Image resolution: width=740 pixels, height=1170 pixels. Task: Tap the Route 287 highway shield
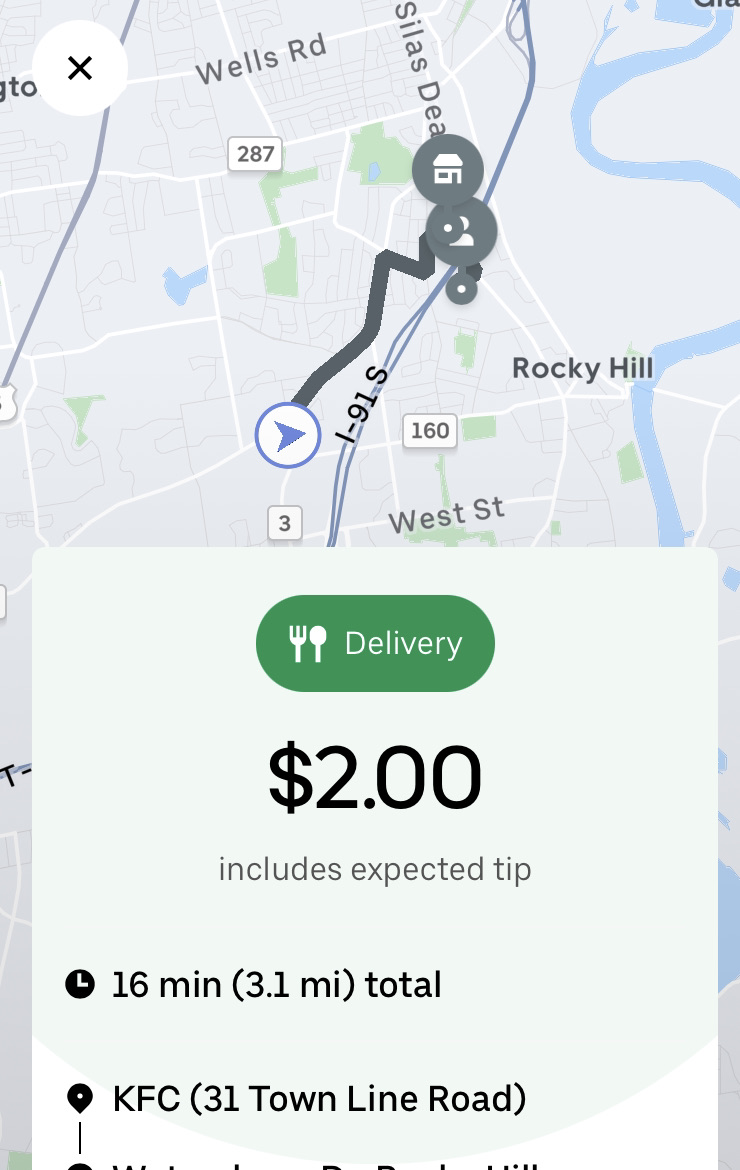(x=254, y=153)
